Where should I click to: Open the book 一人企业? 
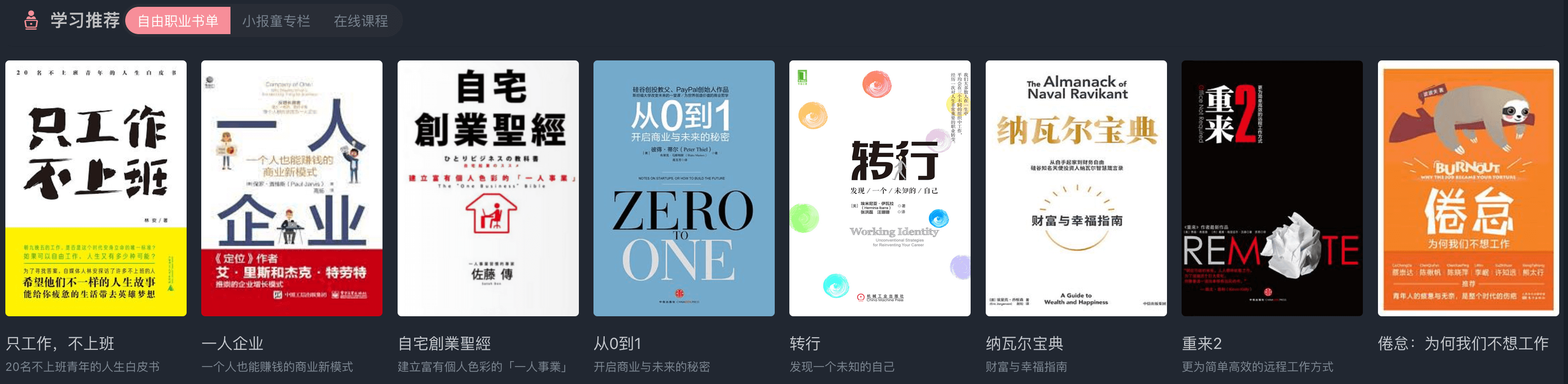[291, 188]
